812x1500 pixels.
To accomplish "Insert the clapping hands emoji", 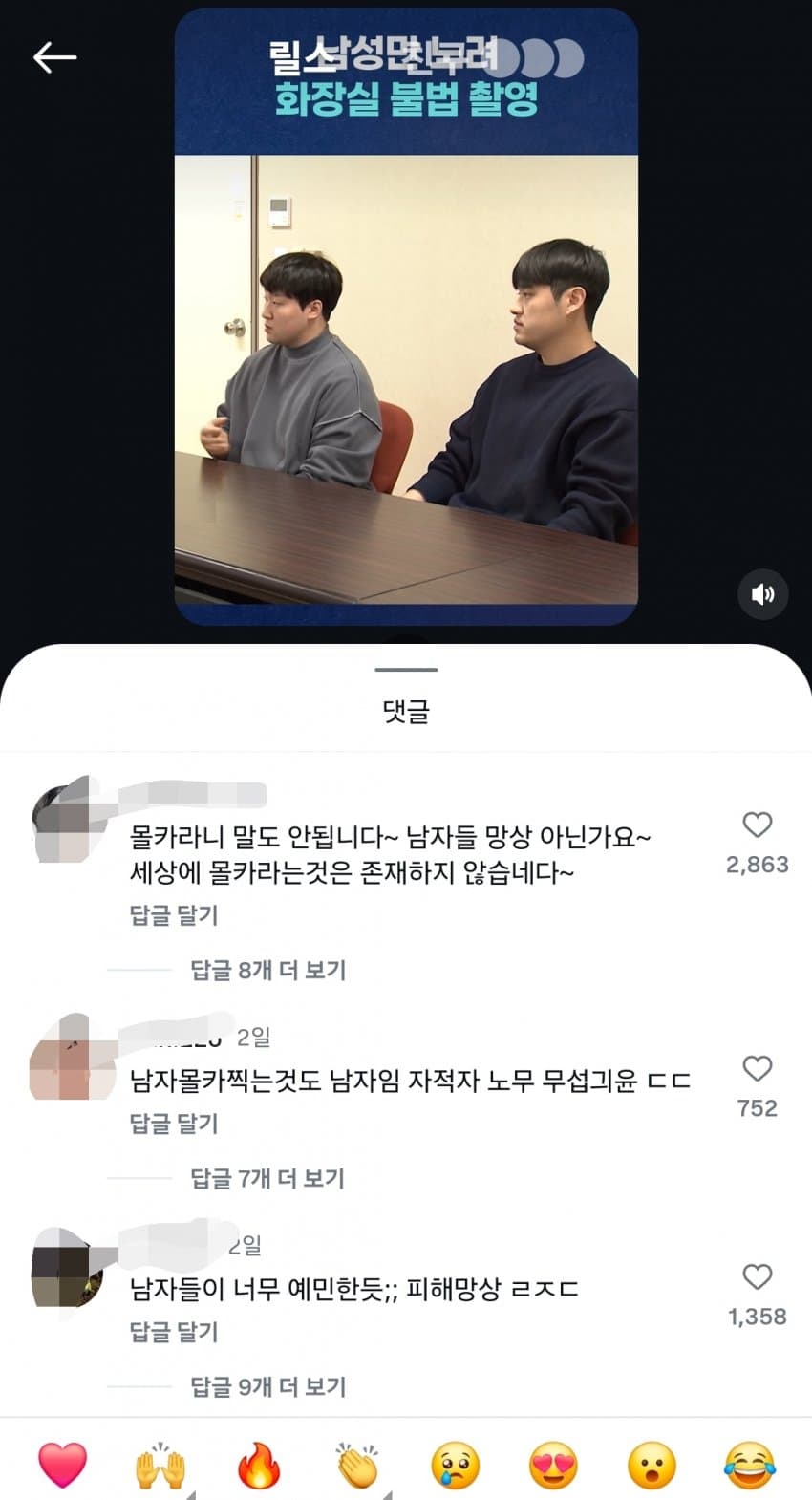I will point(357,1466).
